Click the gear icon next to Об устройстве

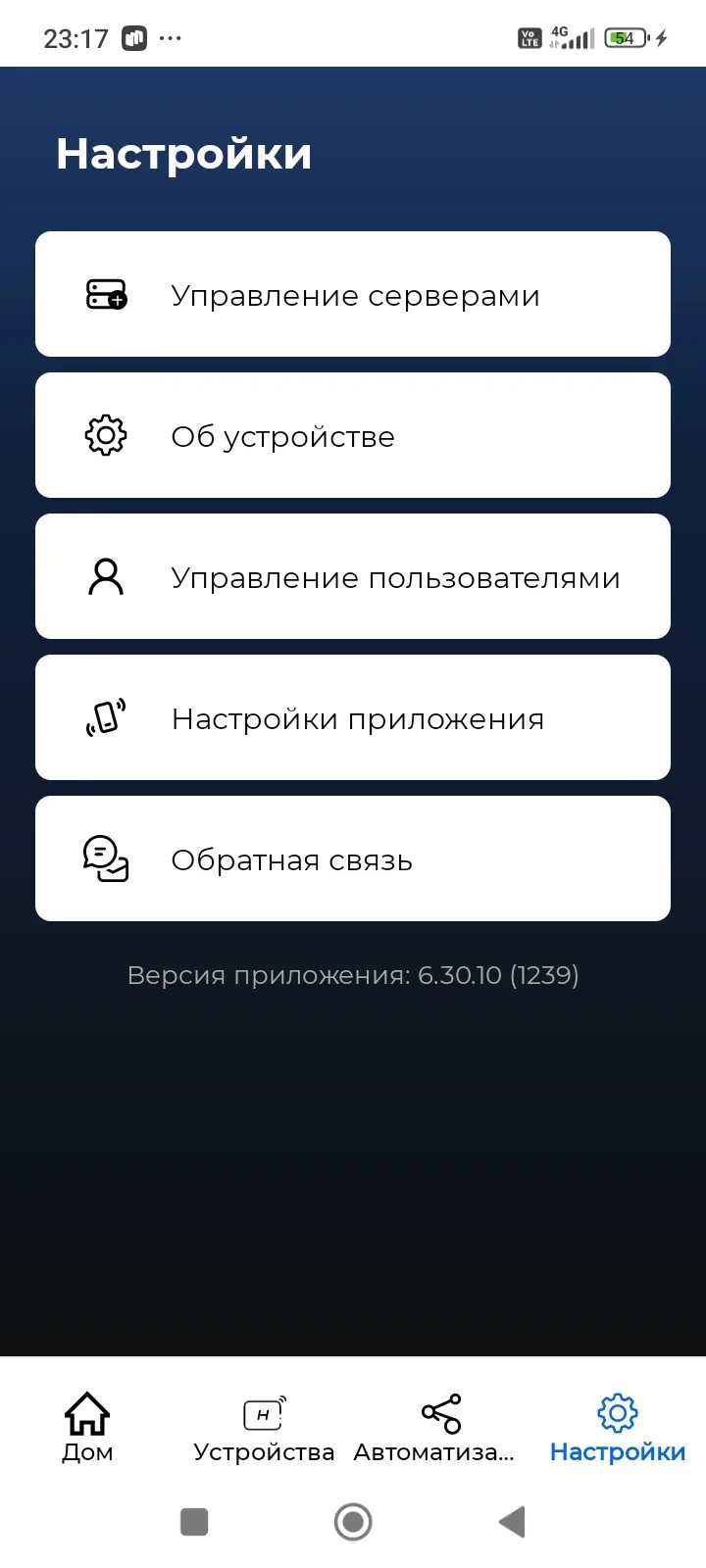coord(106,435)
